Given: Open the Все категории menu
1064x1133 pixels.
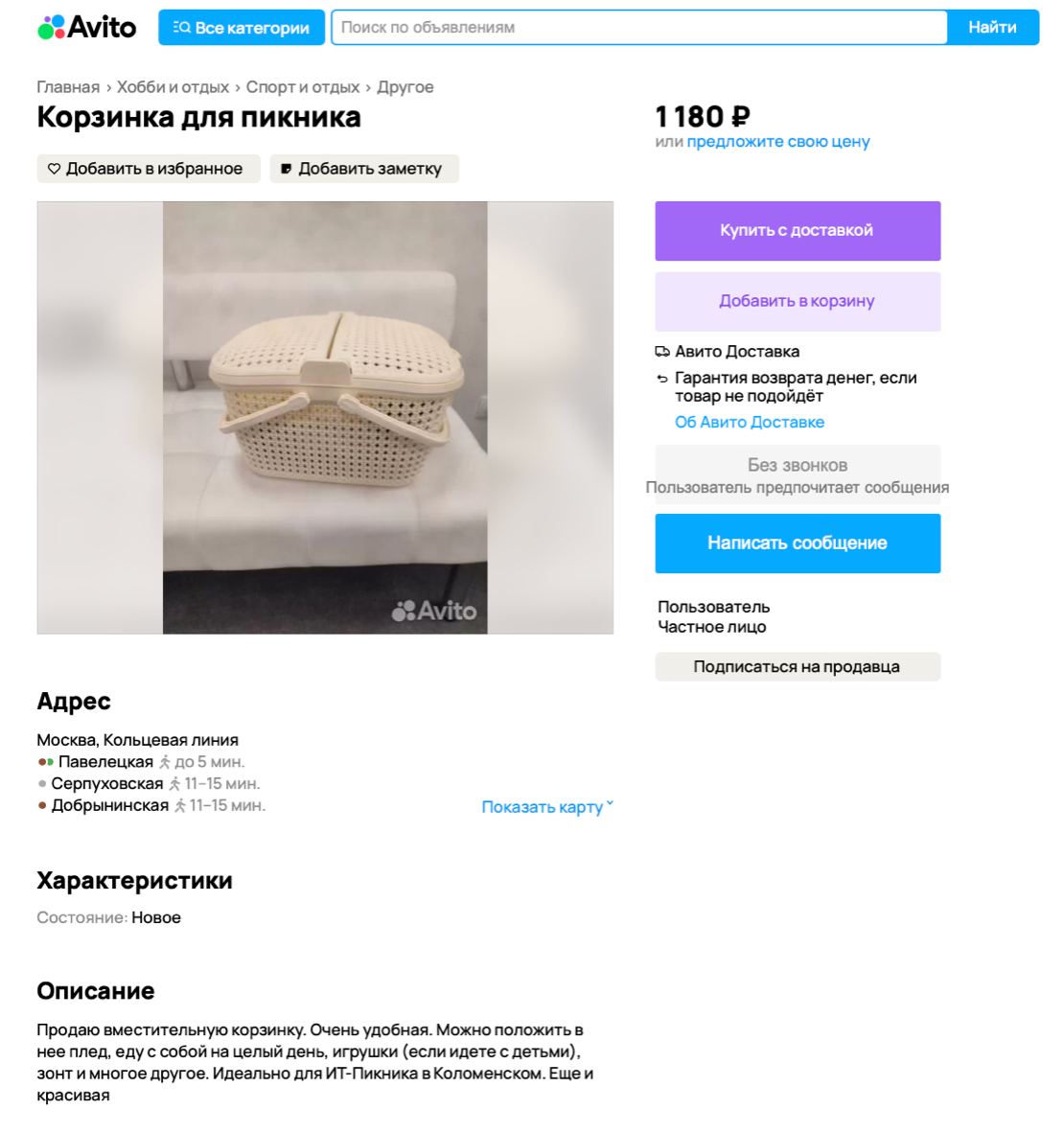Looking at the screenshot, I should [x=242, y=28].
